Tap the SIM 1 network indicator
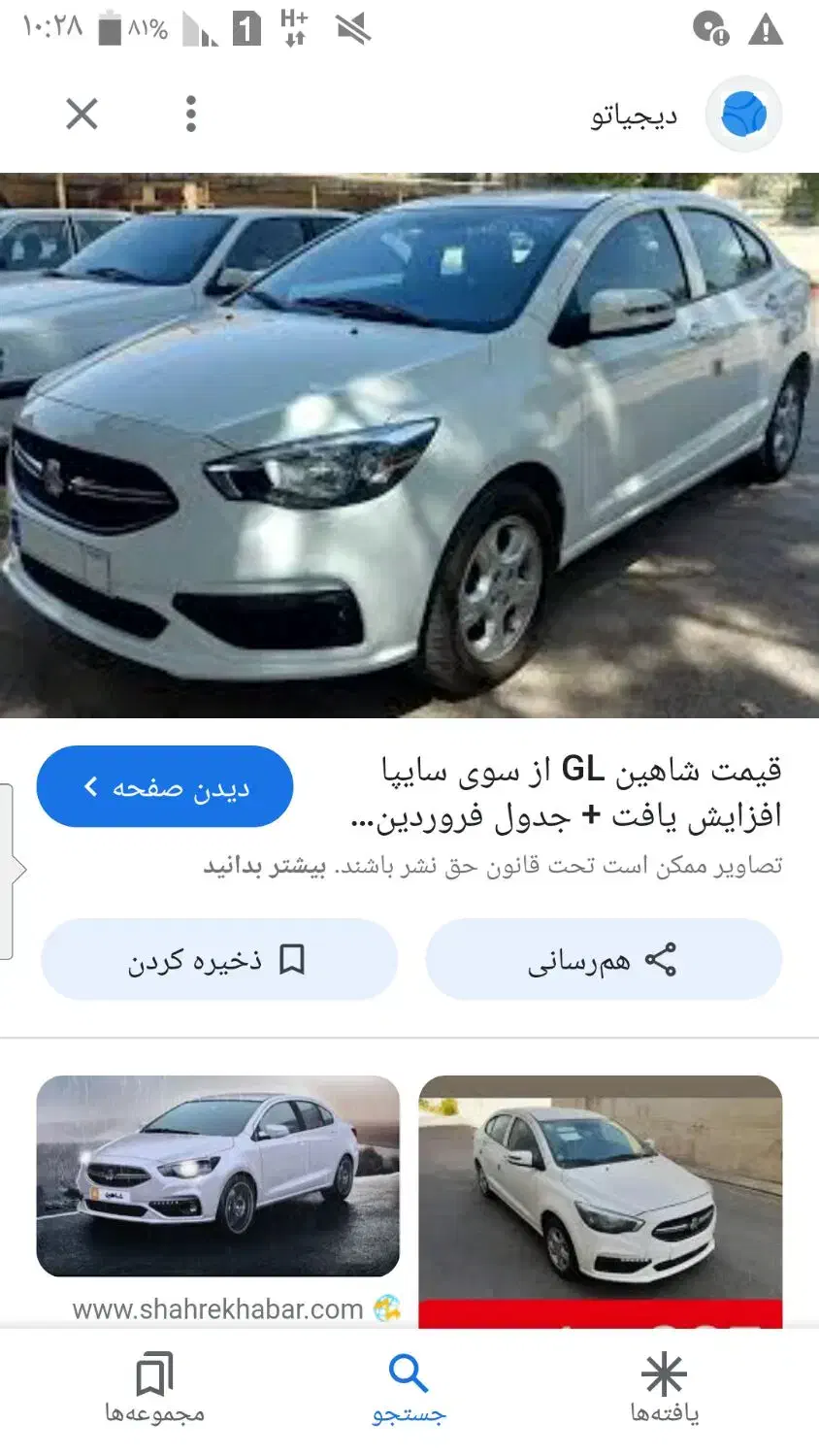The width and height of the screenshot is (819, 1456). pos(247,28)
